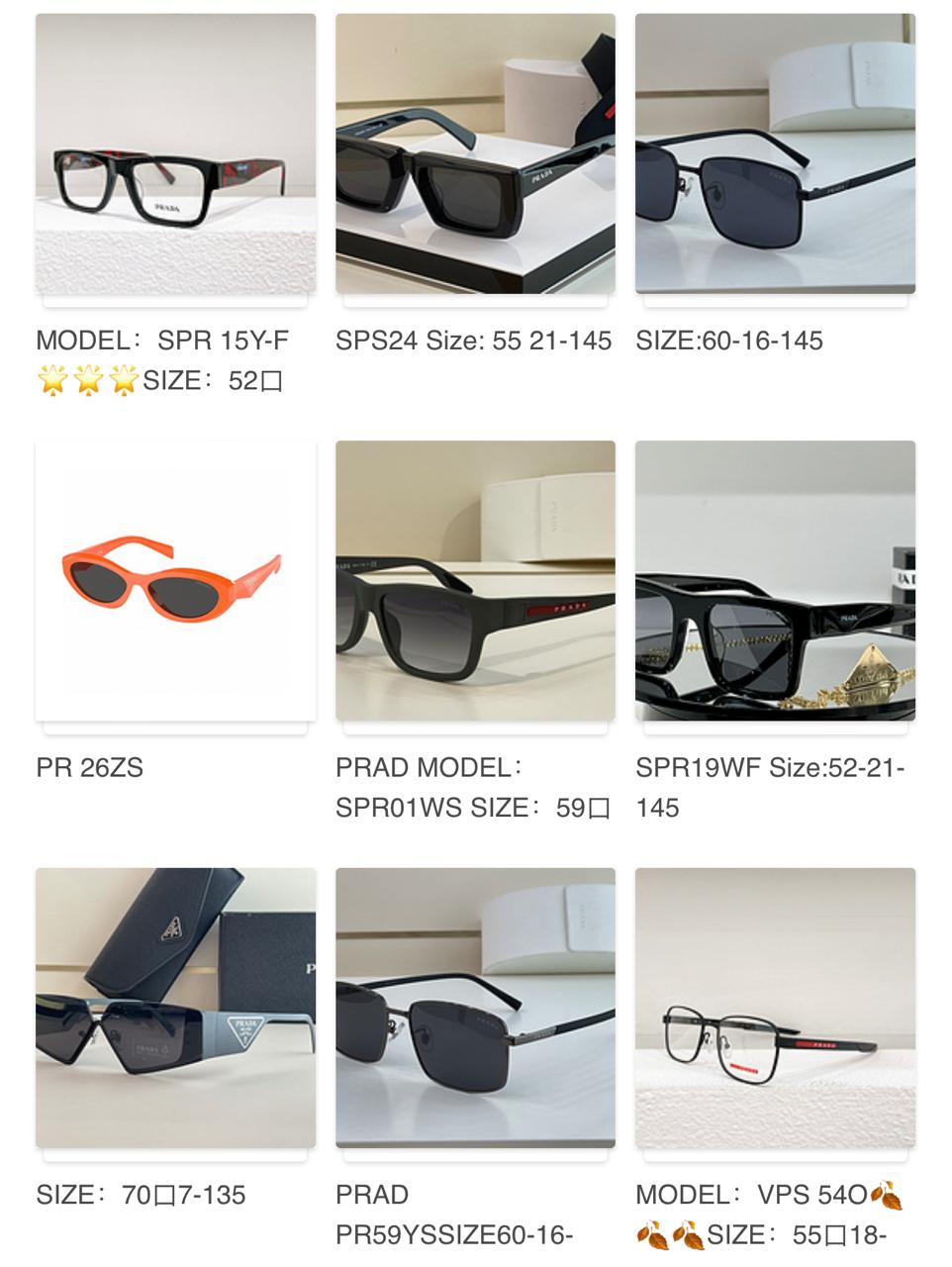Image resolution: width=952 pixels, height=1267 pixels.
Task: Select the orange PR 26ZS sunglasses
Action: tap(175, 581)
